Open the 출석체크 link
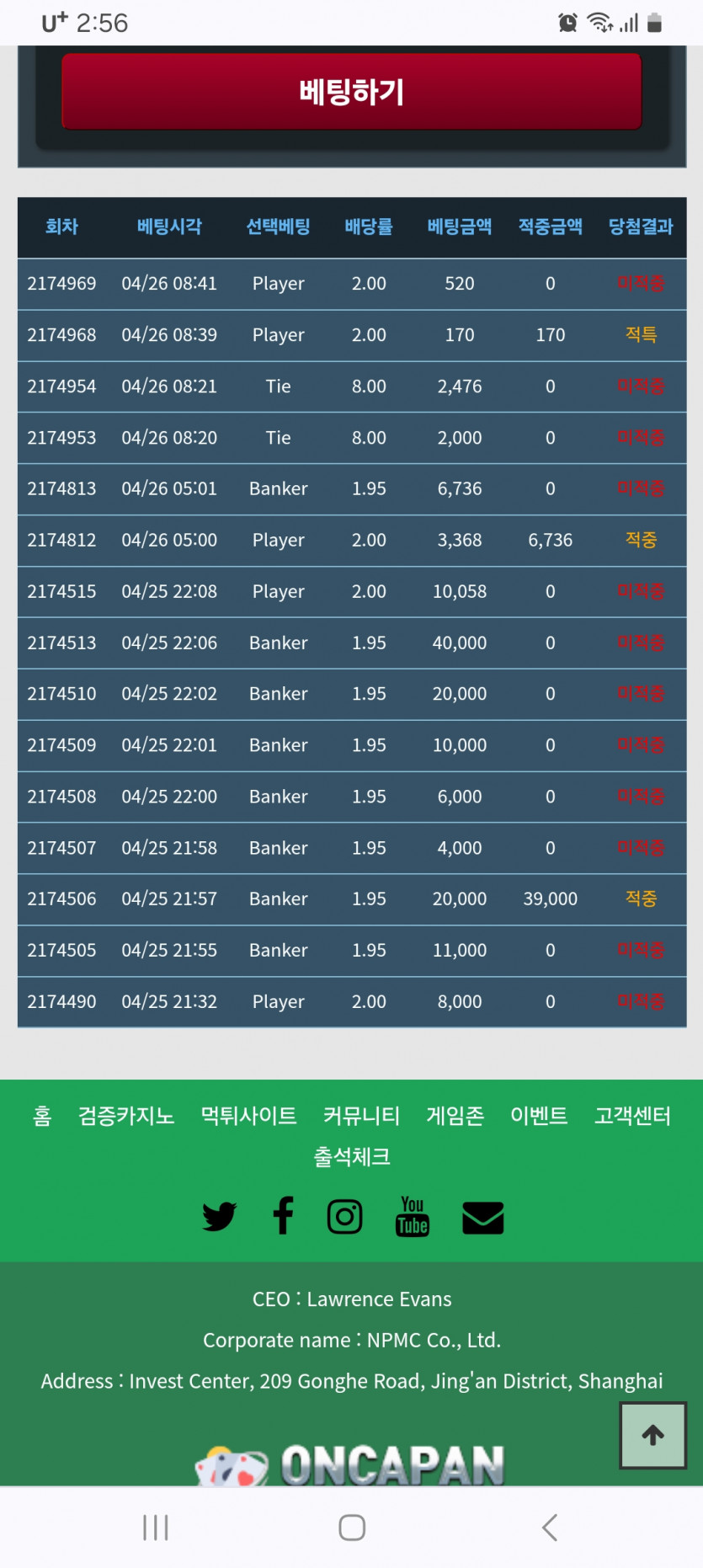The width and height of the screenshot is (703, 1568). [x=351, y=1157]
